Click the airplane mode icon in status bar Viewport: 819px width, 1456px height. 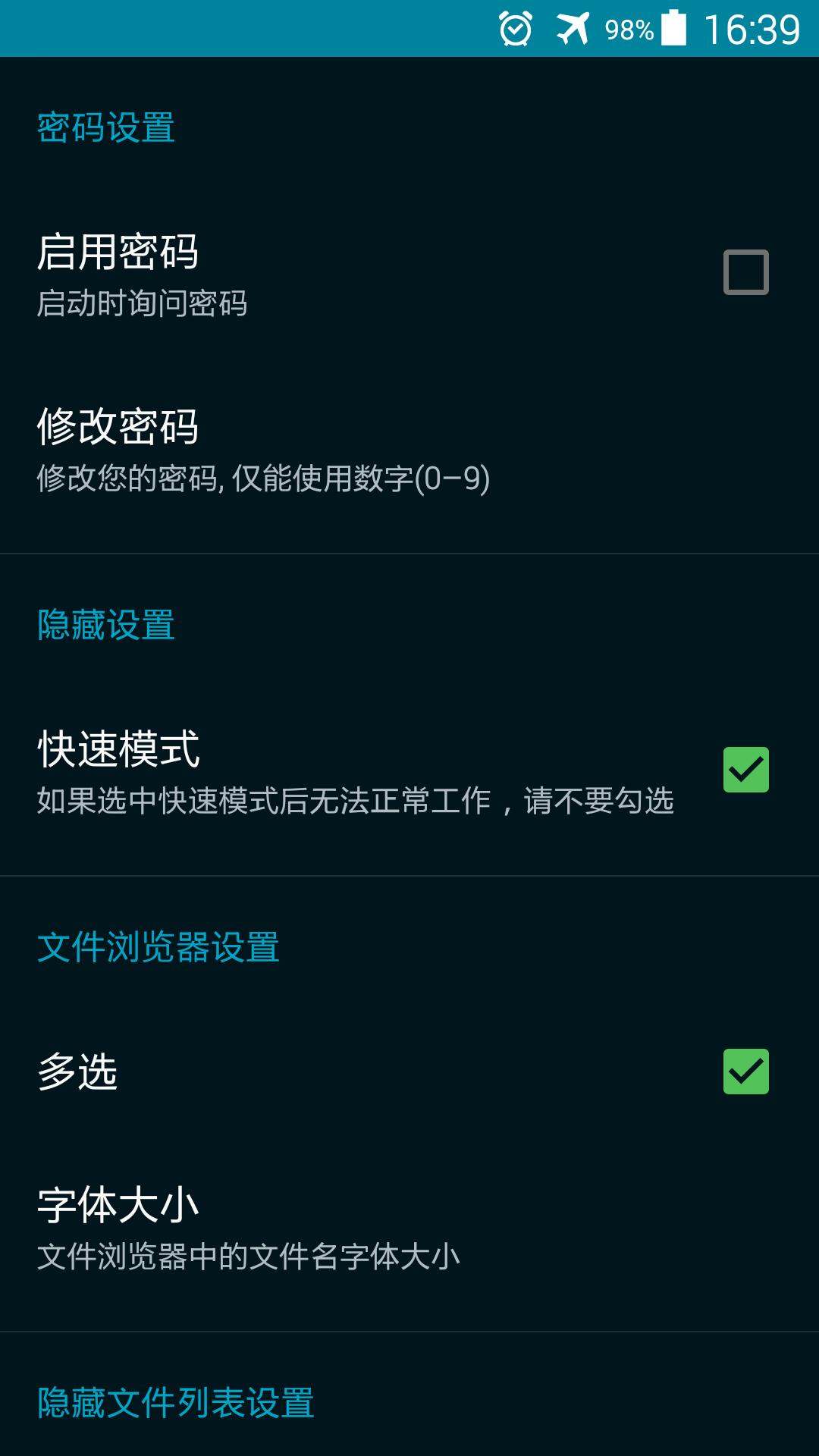tap(574, 30)
